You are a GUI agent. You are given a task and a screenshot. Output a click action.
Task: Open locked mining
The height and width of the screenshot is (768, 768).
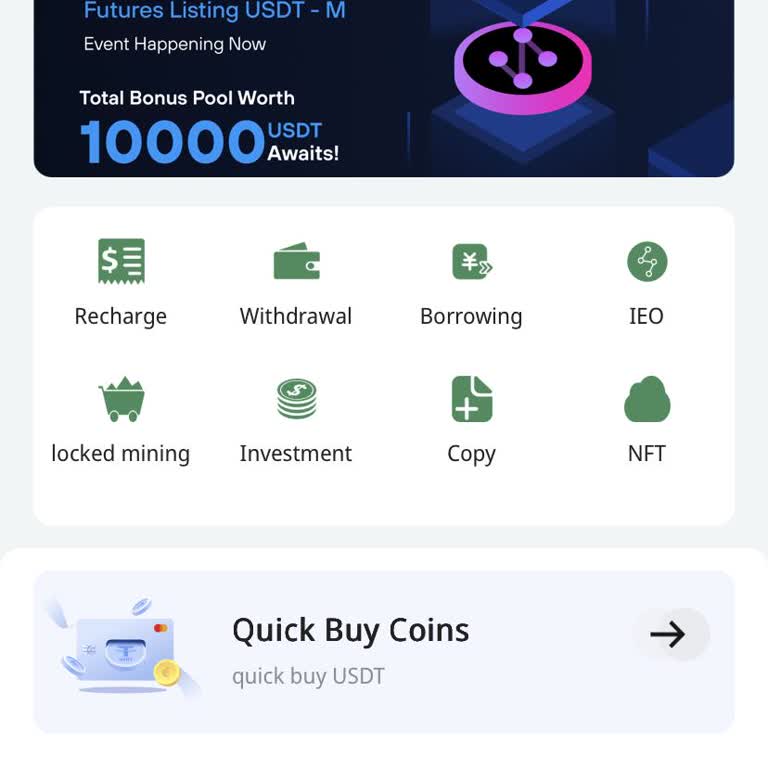[121, 419]
